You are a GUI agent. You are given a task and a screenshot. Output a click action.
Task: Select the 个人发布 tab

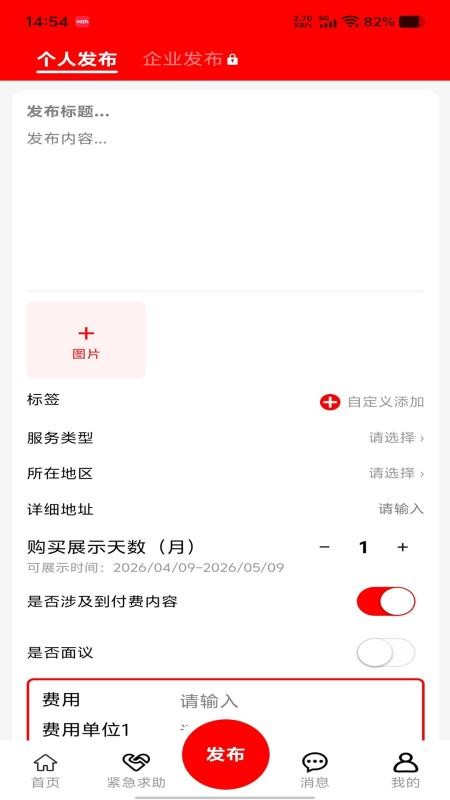point(77,60)
